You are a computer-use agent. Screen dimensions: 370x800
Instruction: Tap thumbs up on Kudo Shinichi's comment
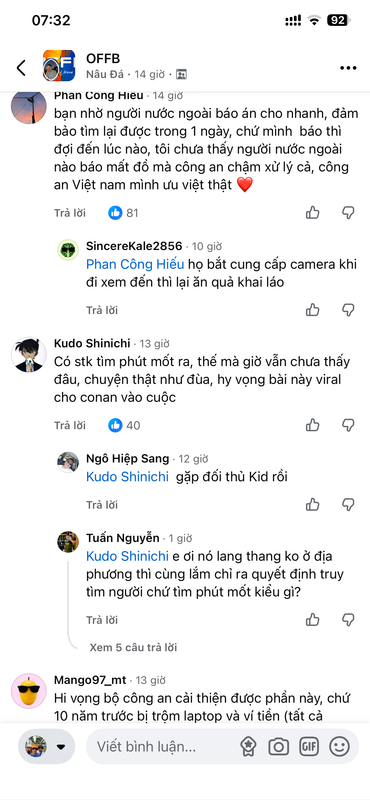(312, 425)
